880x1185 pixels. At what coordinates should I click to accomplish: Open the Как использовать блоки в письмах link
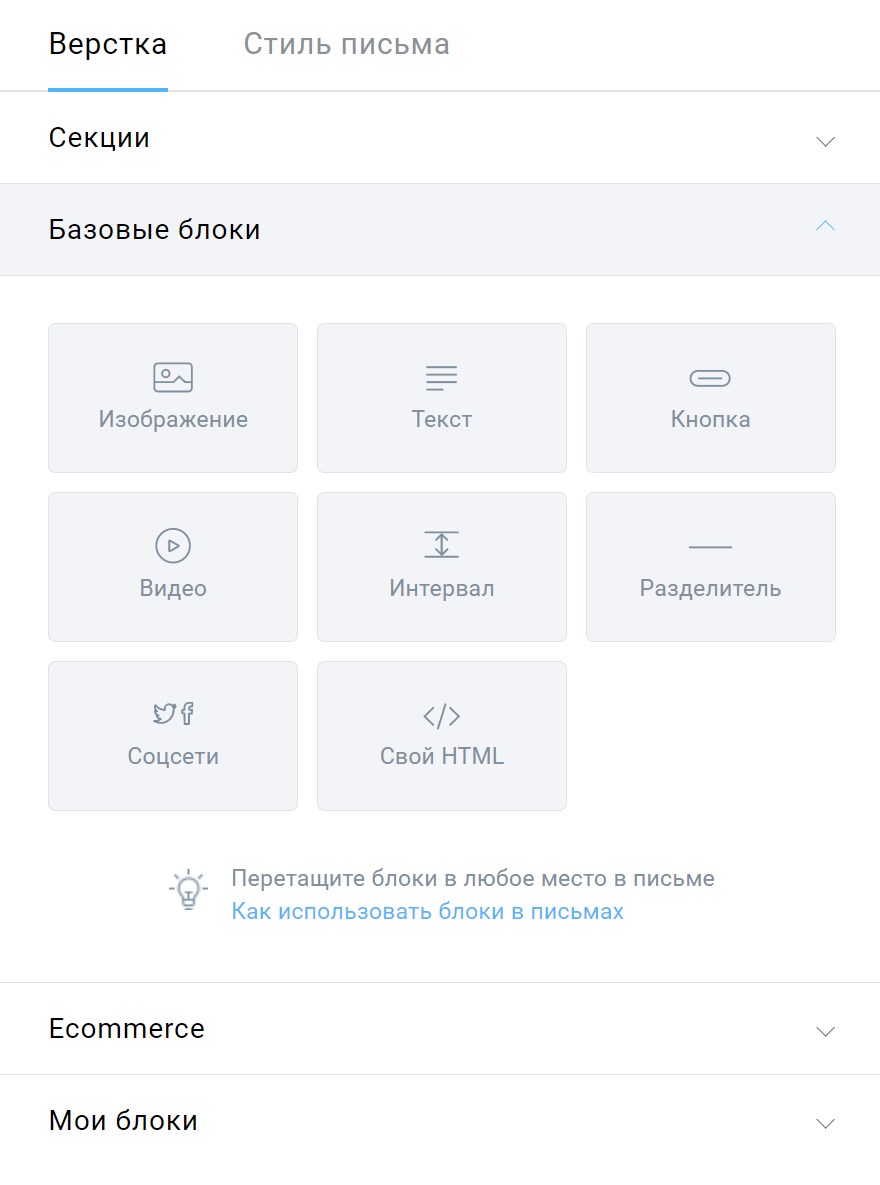[427, 912]
